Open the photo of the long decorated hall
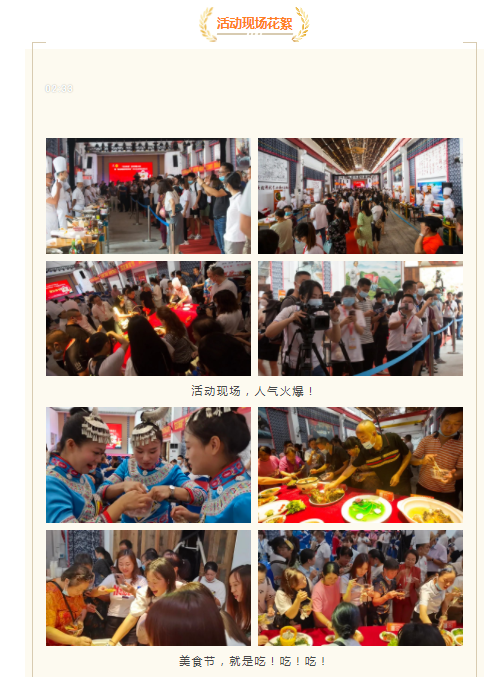This screenshot has height=677, width=493. (360, 196)
